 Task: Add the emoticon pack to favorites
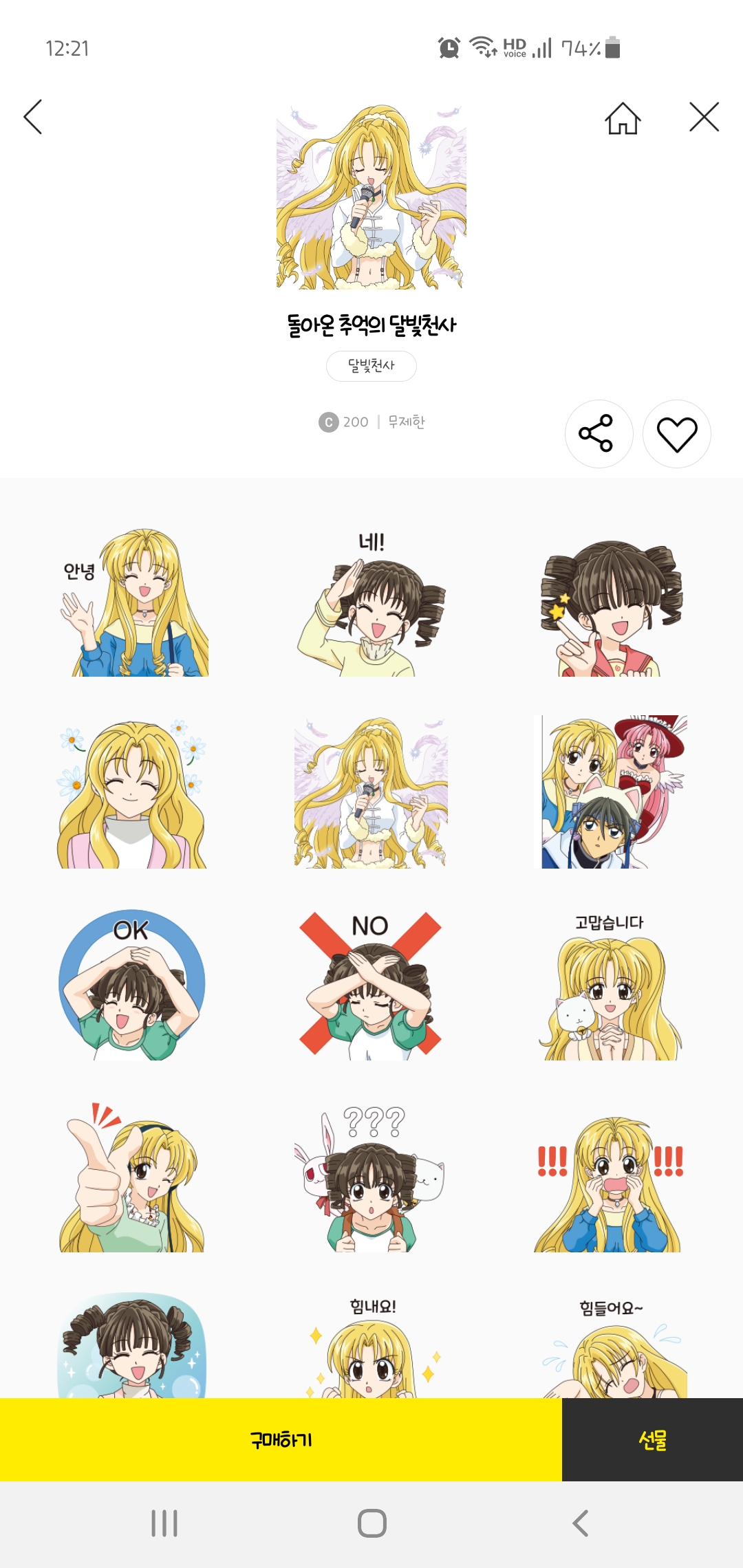pyautogui.click(x=676, y=434)
